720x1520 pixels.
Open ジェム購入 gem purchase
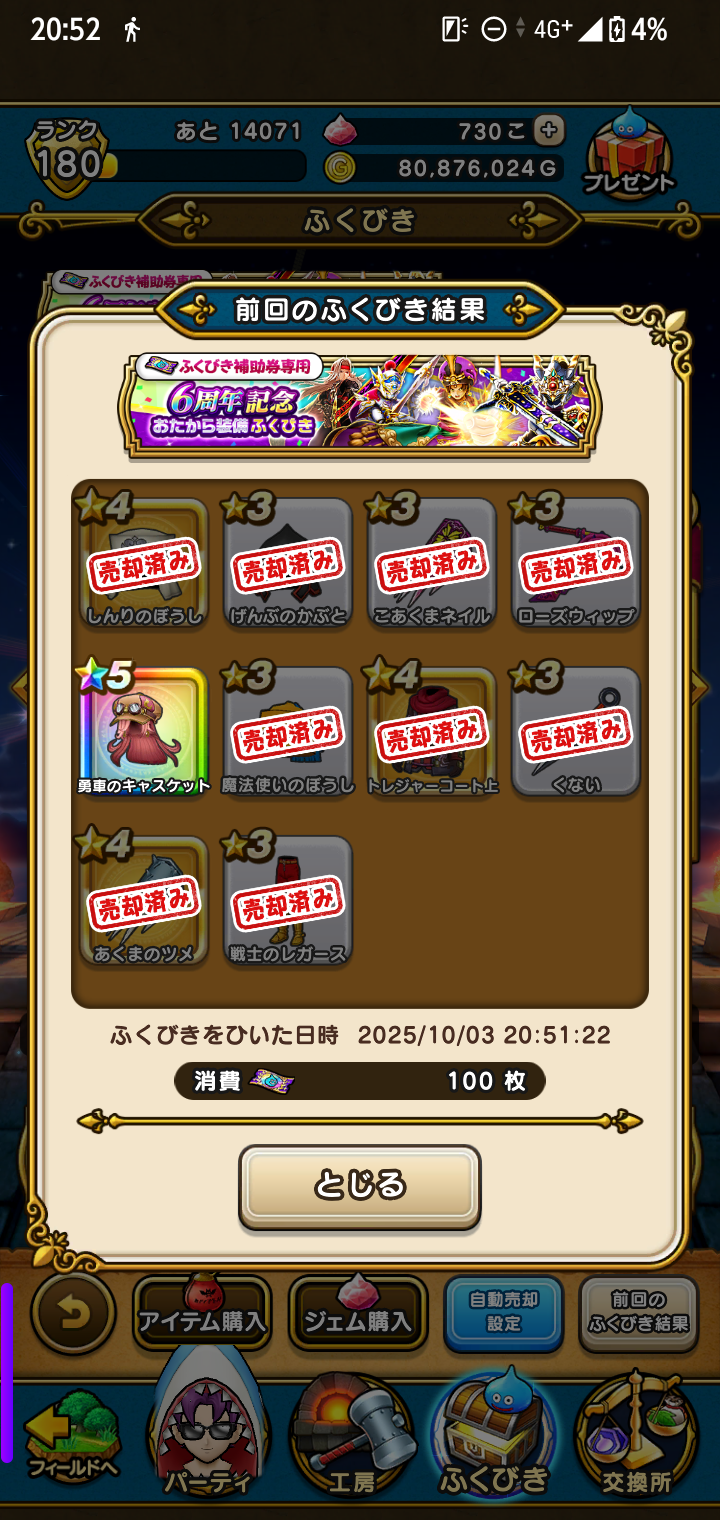coord(358,1314)
